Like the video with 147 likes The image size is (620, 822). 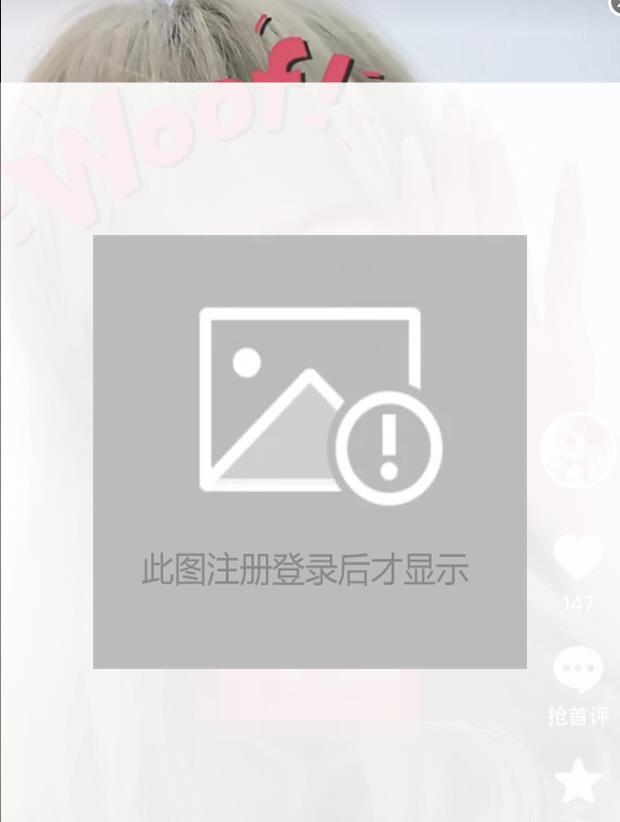point(578,558)
